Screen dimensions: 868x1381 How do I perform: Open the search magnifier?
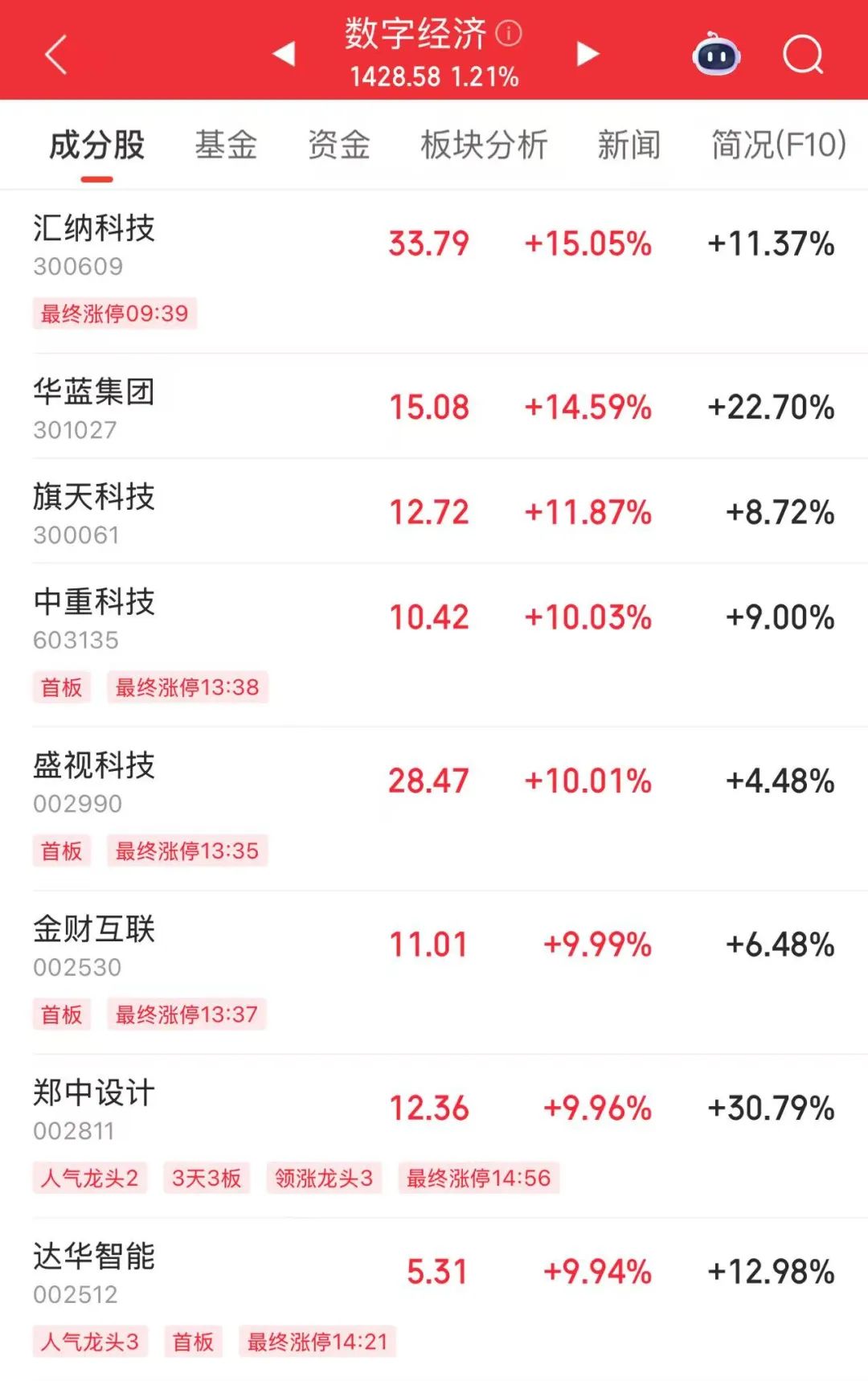803,55
